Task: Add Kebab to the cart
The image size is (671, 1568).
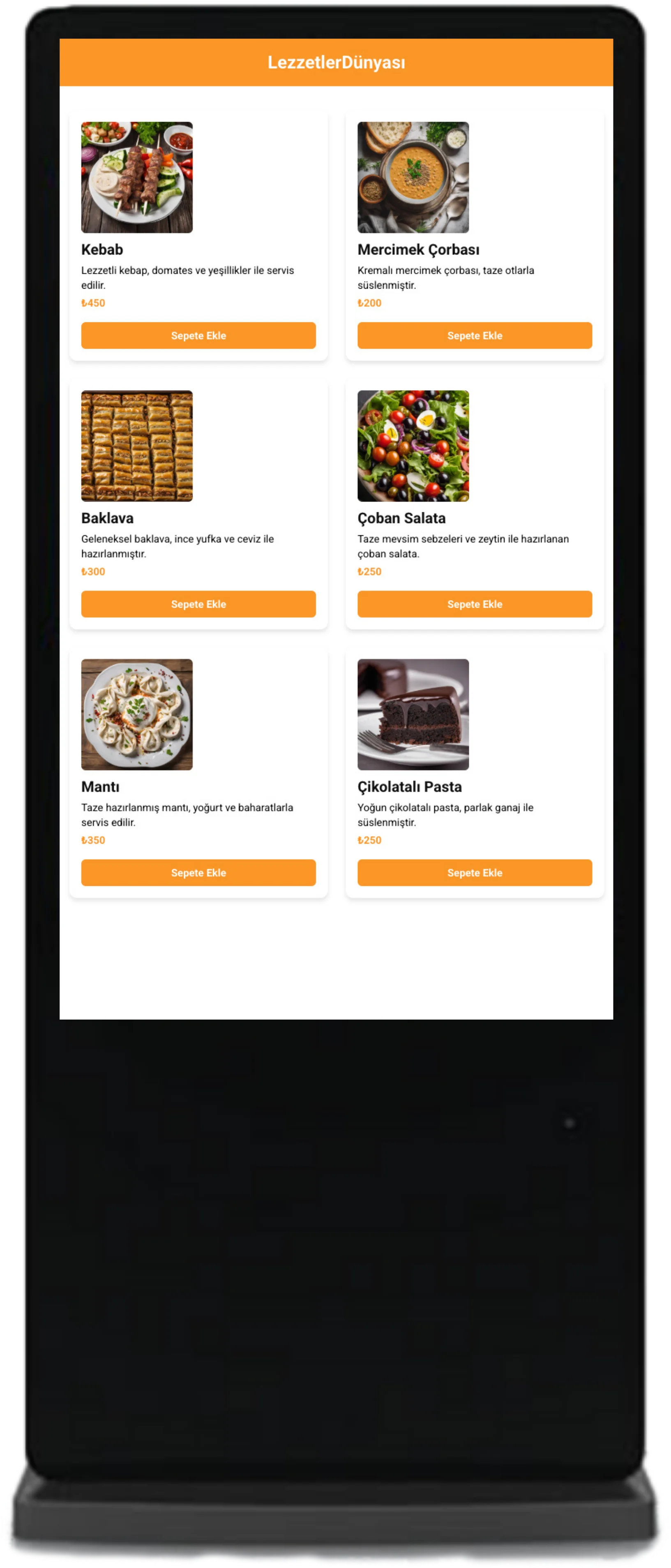Action: tap(198, 335)
